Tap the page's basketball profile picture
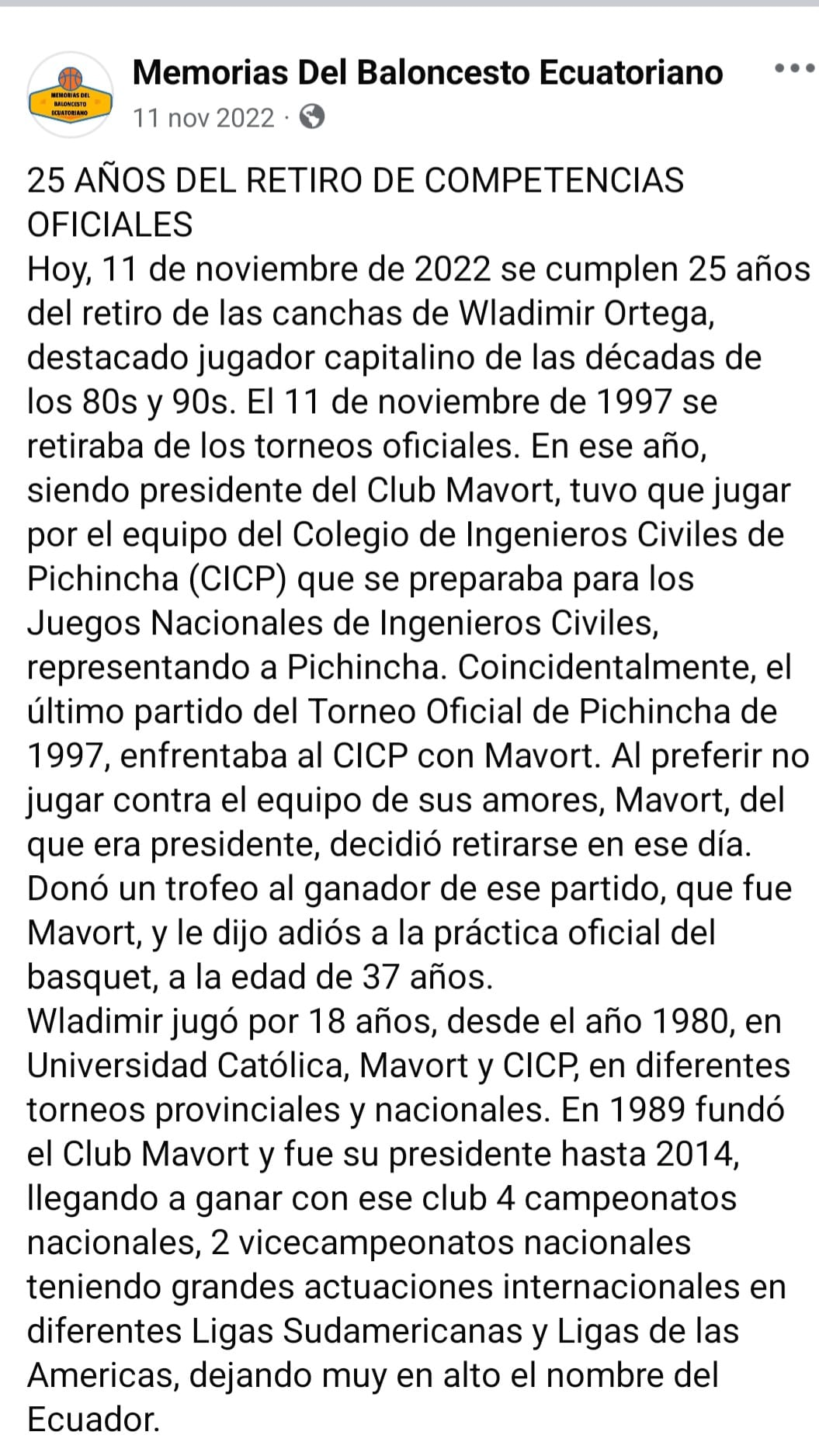Image resolution: width=819 pixels, height=1456 pixels. tap(70, 96)
